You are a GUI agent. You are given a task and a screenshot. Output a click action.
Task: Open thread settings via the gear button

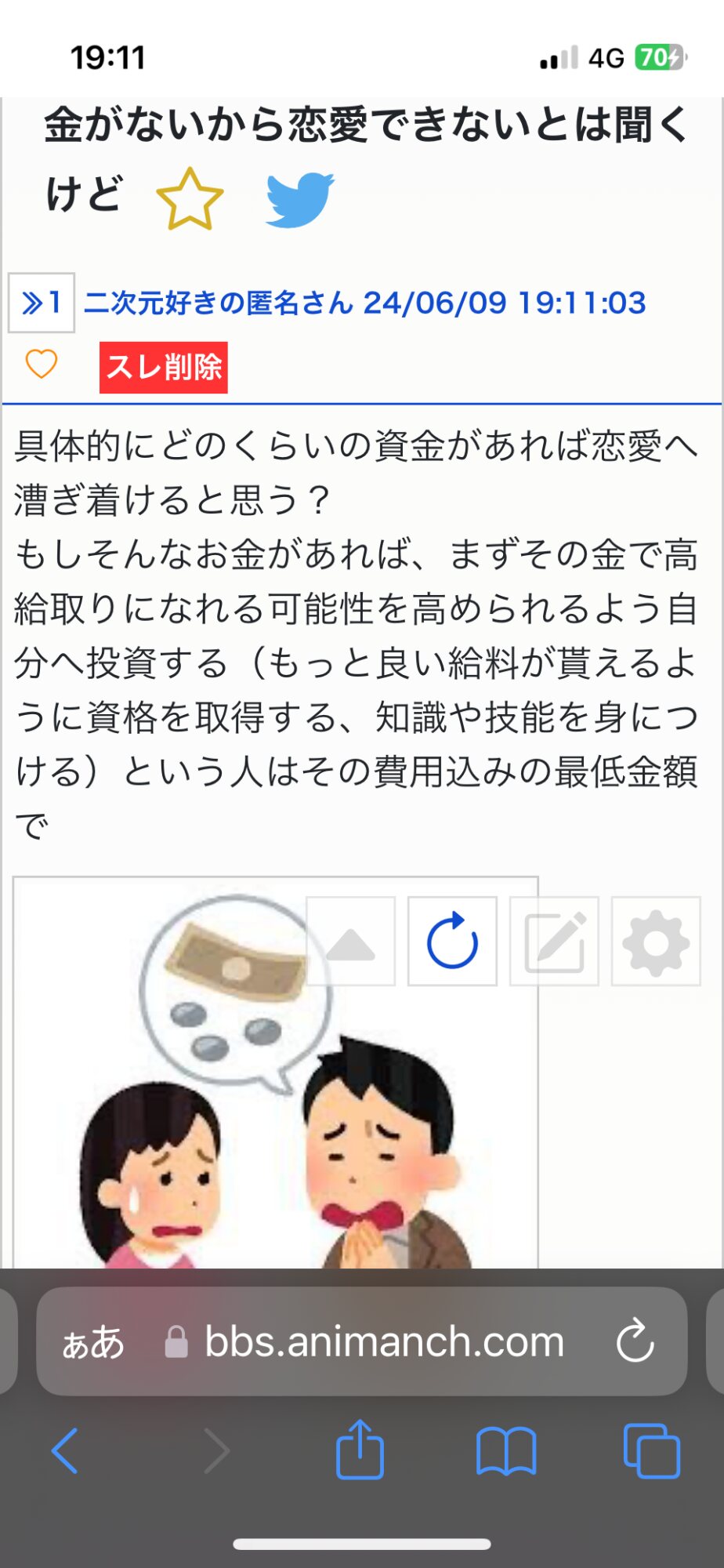tap(656, 942)
